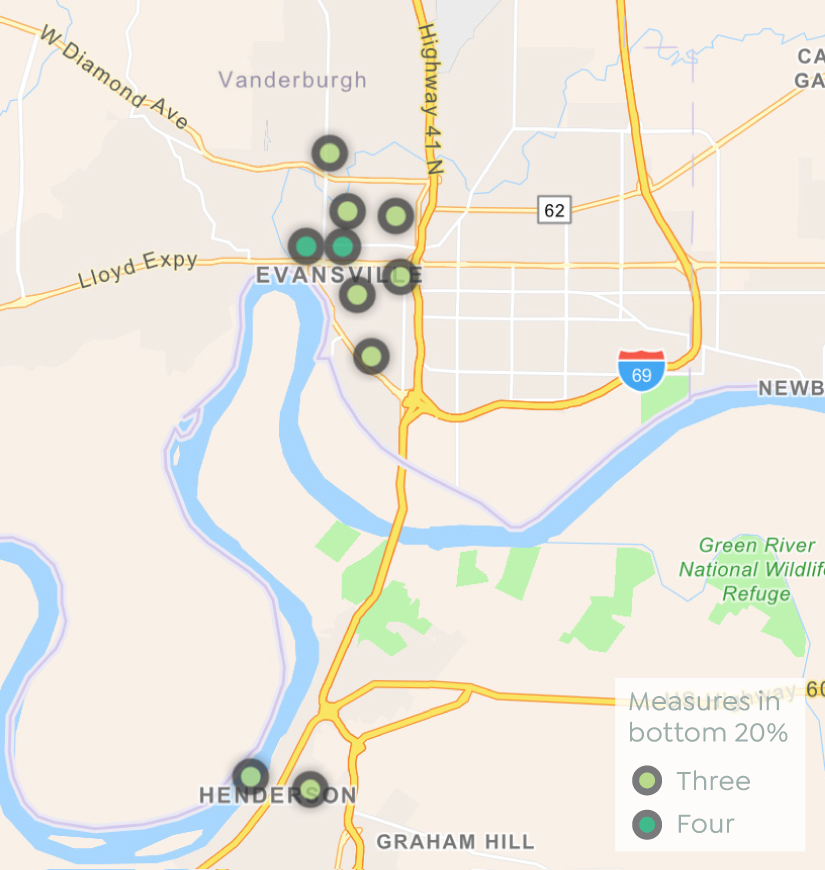This screenshot has height=870, width=825.
Task: Tap the riverside marker at Henderson's west edge
Action: pos(250,776)
